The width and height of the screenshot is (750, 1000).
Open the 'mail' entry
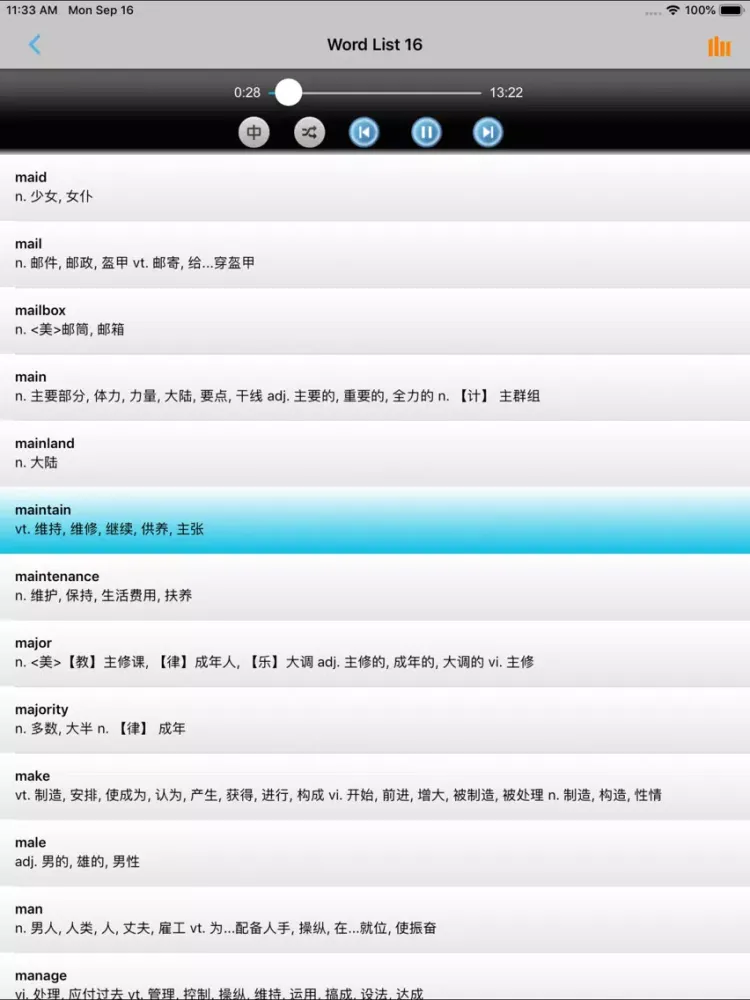point(375,253)
